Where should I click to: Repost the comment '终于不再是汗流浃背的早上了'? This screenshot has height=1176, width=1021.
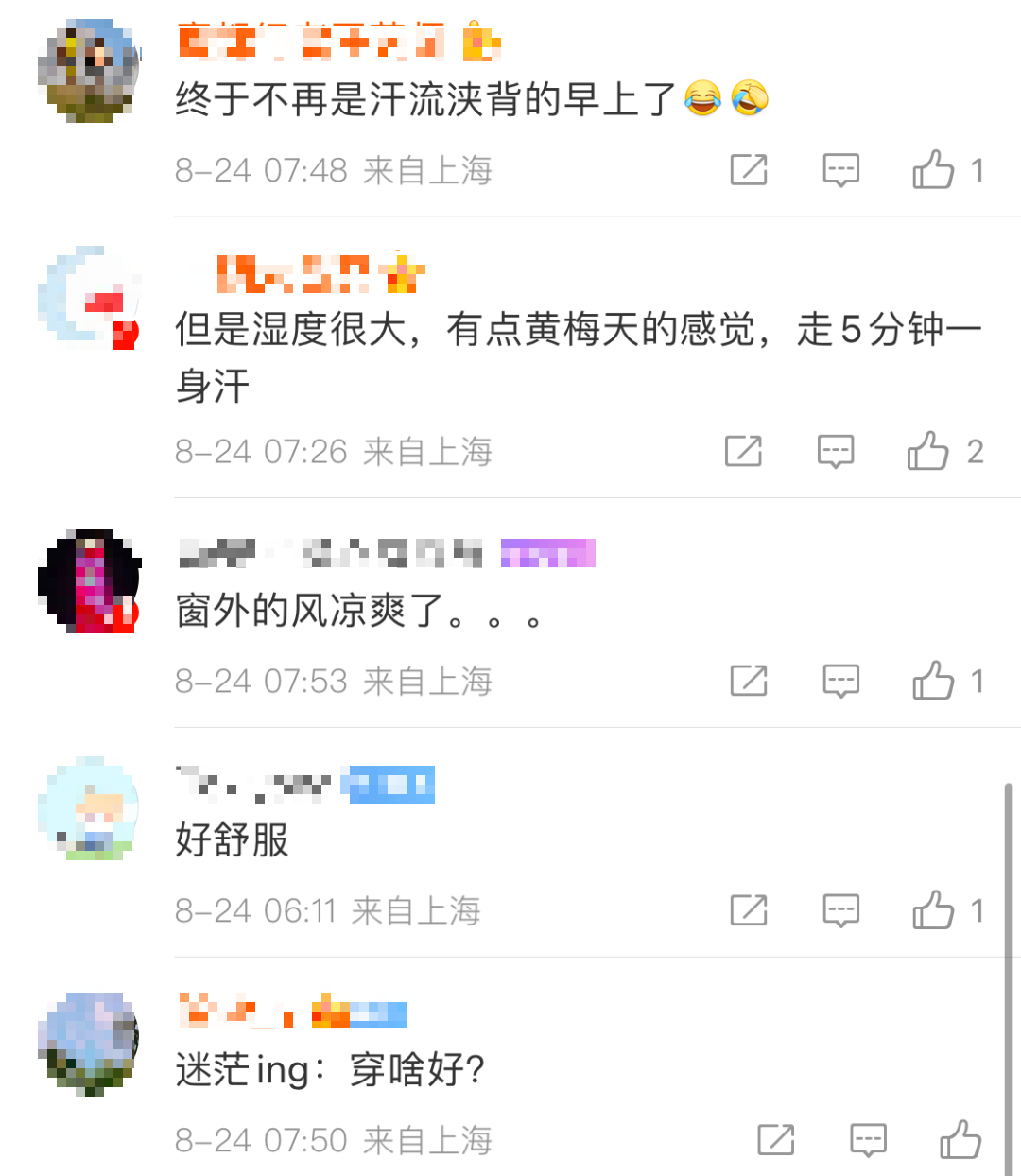[749, 170]
